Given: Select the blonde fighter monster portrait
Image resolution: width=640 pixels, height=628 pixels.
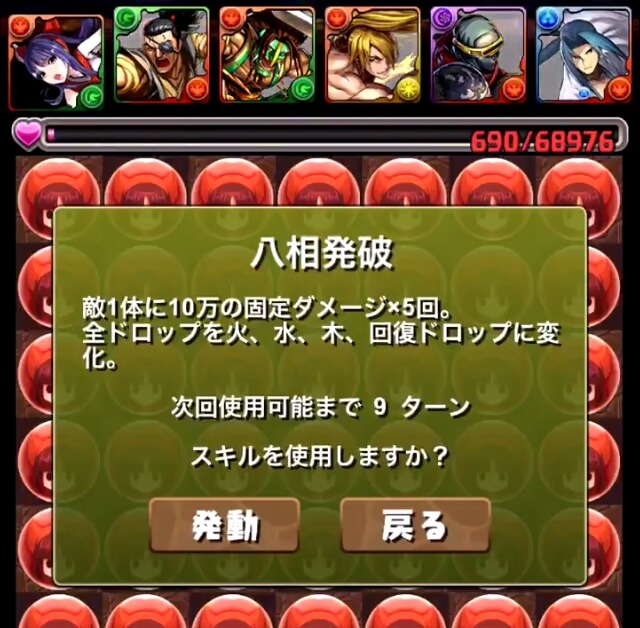Looking at the screenshot, I should click(x=373, y=56).
